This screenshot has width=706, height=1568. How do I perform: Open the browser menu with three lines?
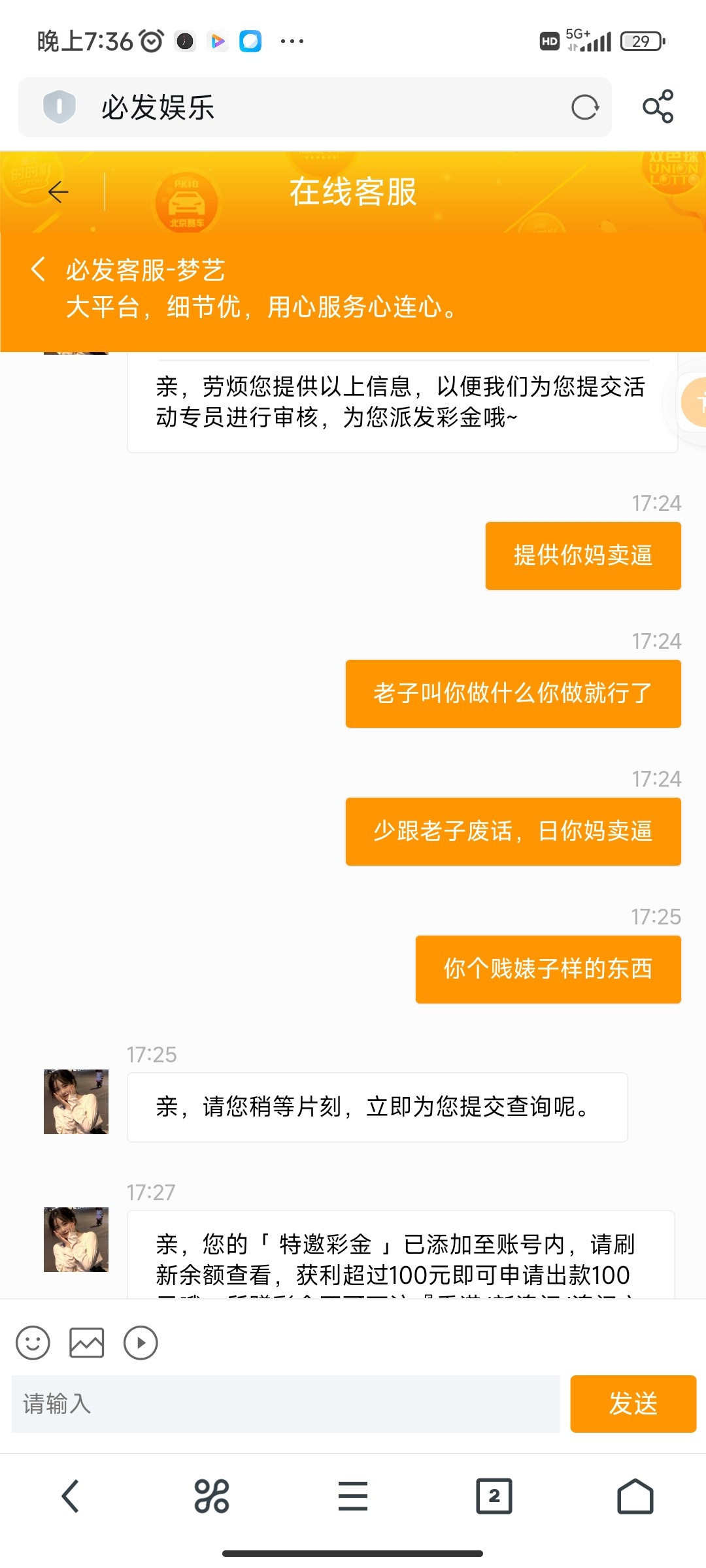coord(353,1496)
